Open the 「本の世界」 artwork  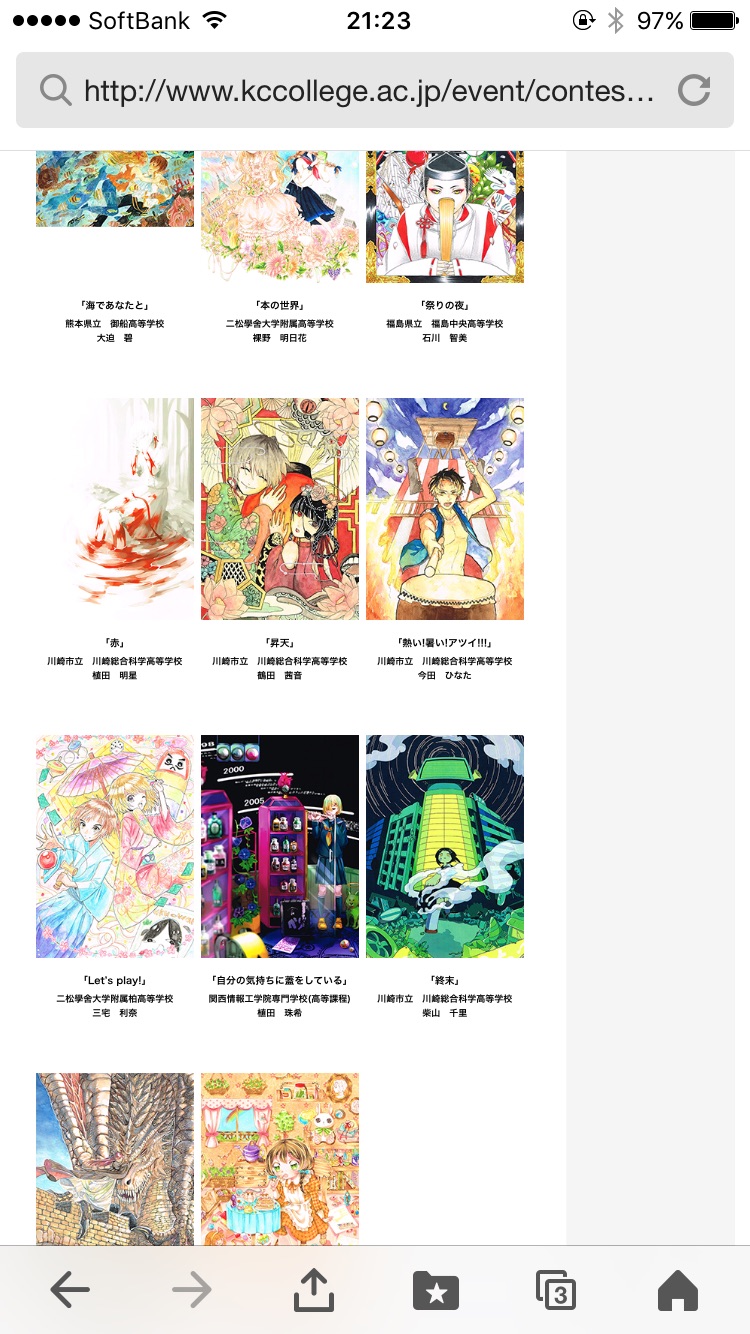tap(280, 217)
